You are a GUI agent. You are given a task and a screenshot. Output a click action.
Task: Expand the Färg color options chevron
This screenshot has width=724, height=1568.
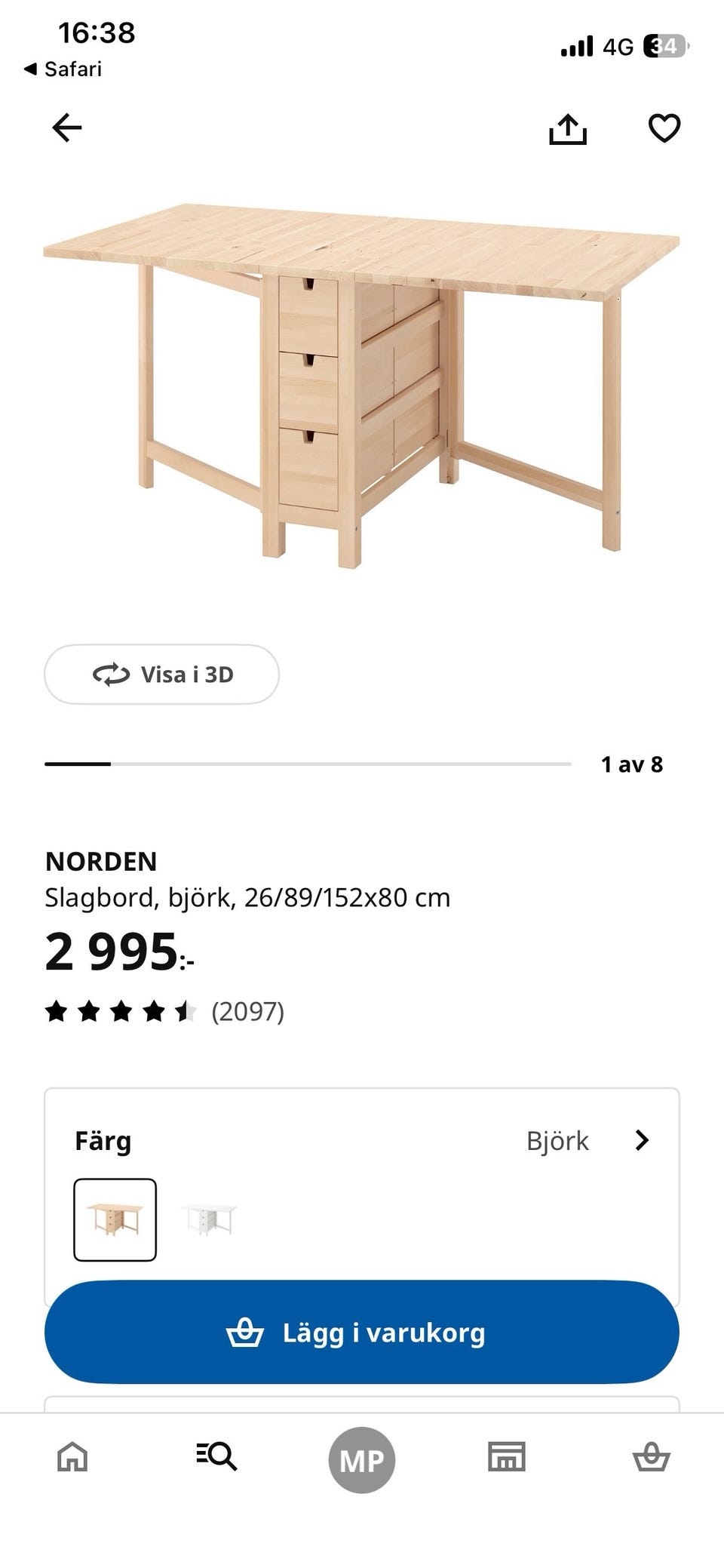[x=642, y=1140]
